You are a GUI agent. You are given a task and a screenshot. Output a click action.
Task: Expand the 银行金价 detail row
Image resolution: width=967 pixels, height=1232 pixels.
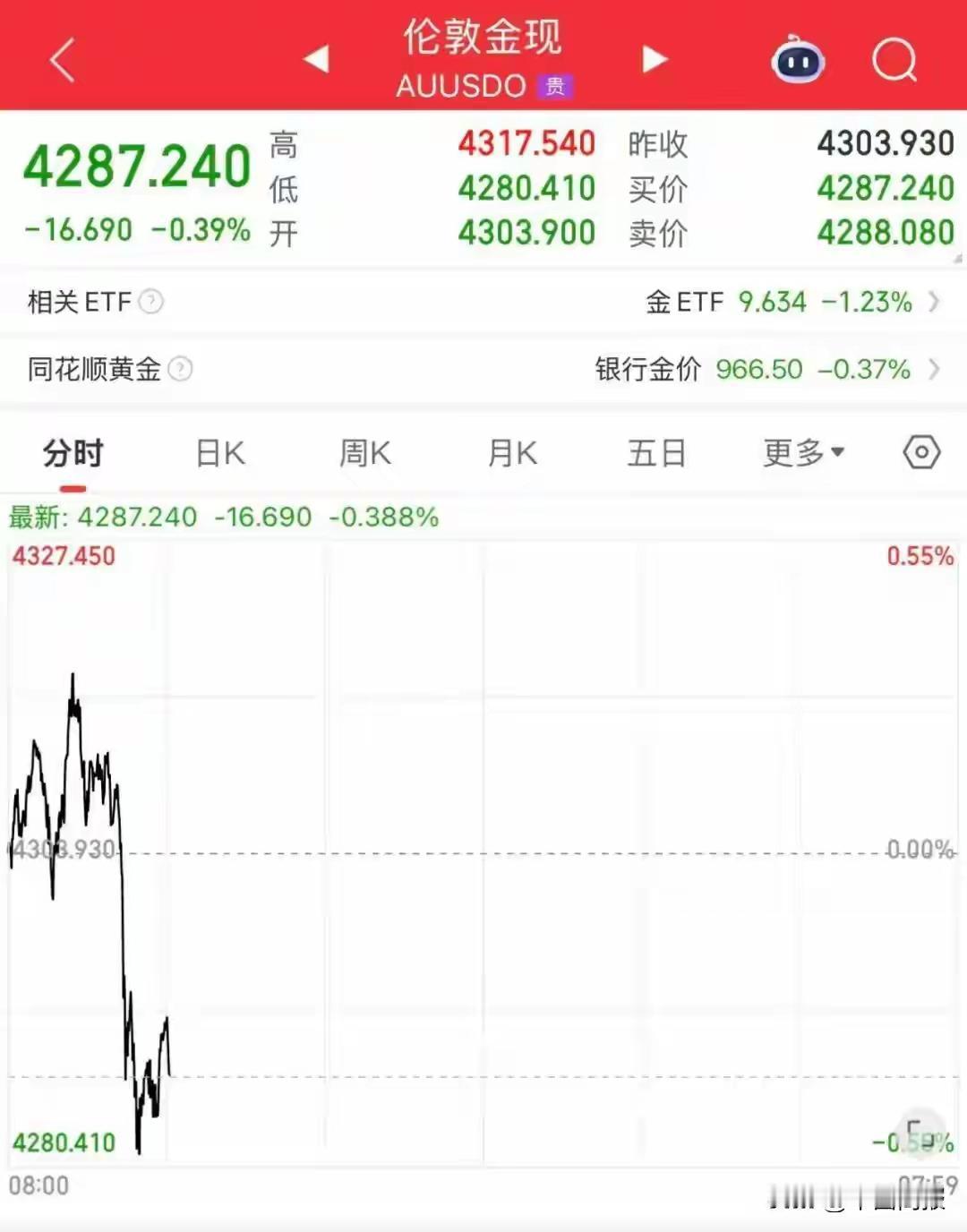[936, 370]
